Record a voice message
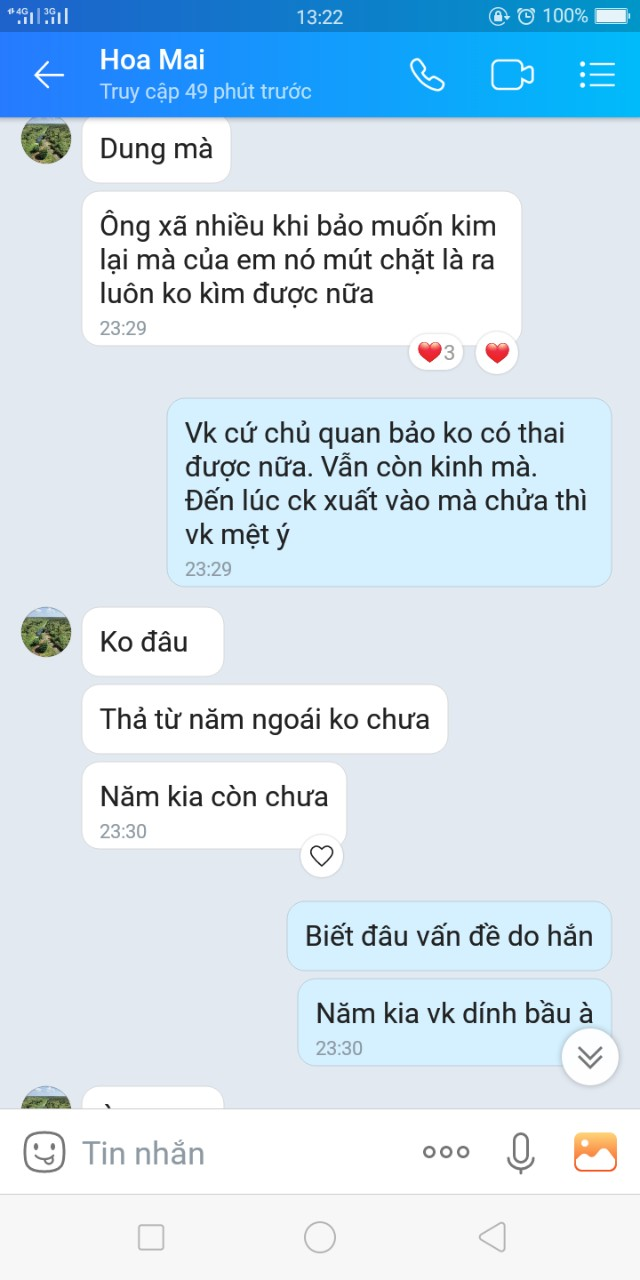Viewport: 640px width, 1280px height. coord(520,1152)
